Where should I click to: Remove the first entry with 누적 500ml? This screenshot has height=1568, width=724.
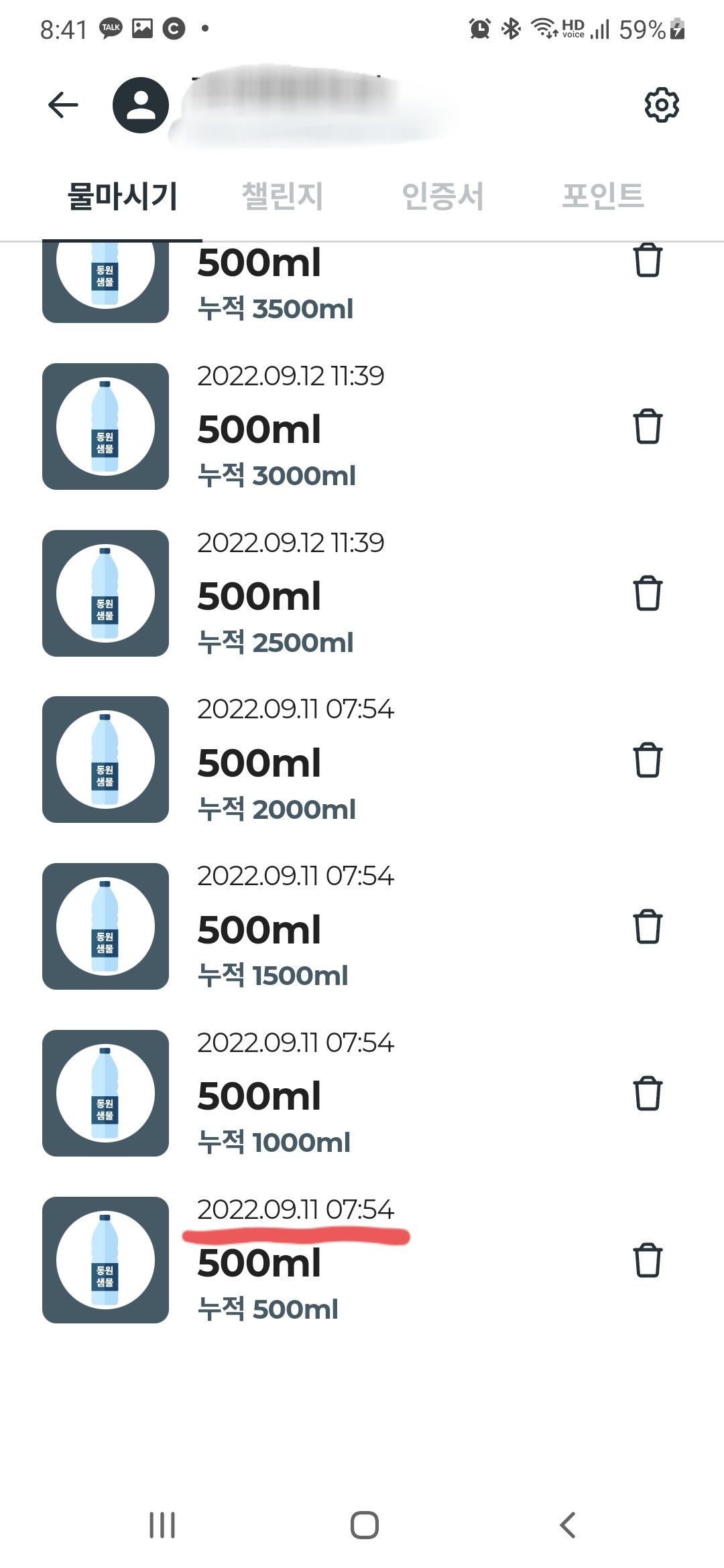click(648, 1260)
